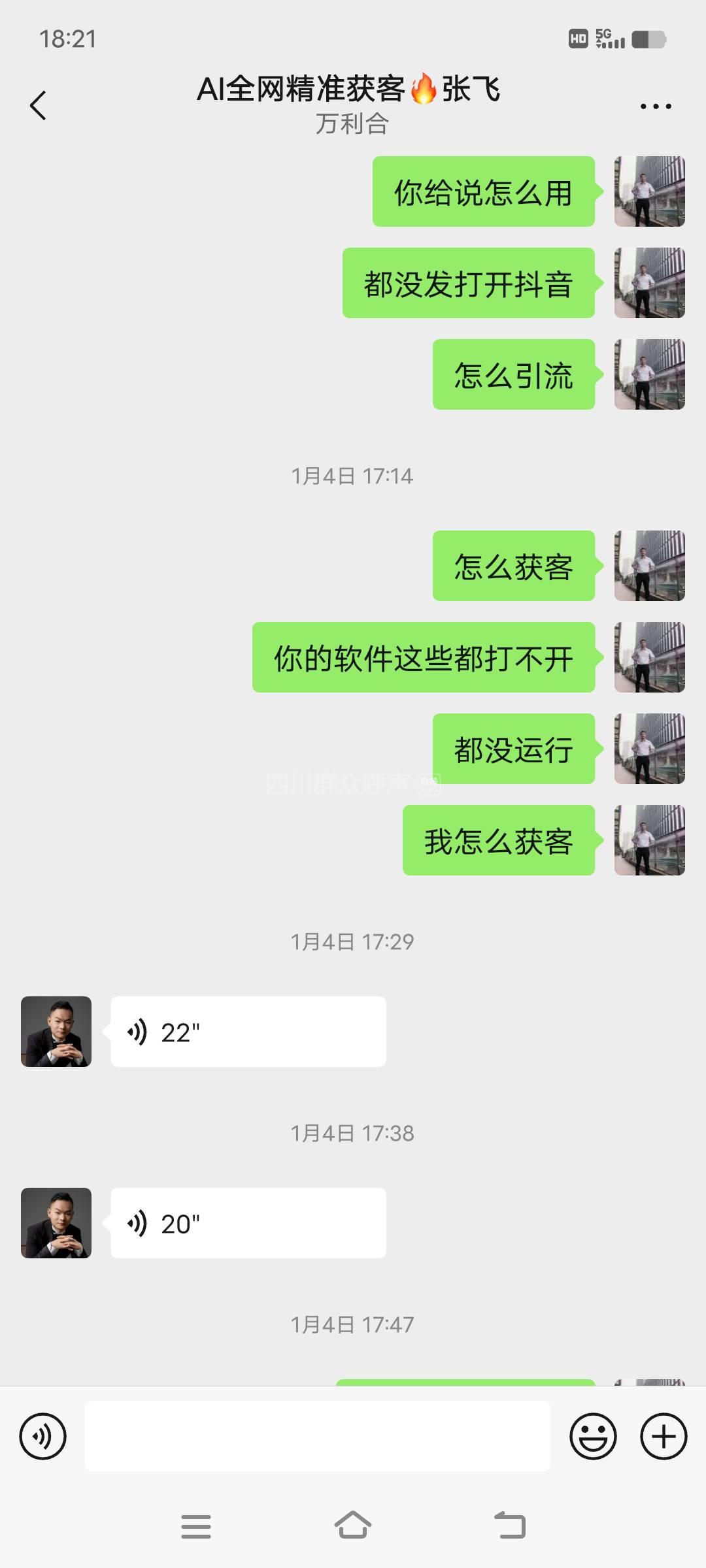Open recent apps from navigation bar
706x1568 pixels.
tap(196, 1526)
